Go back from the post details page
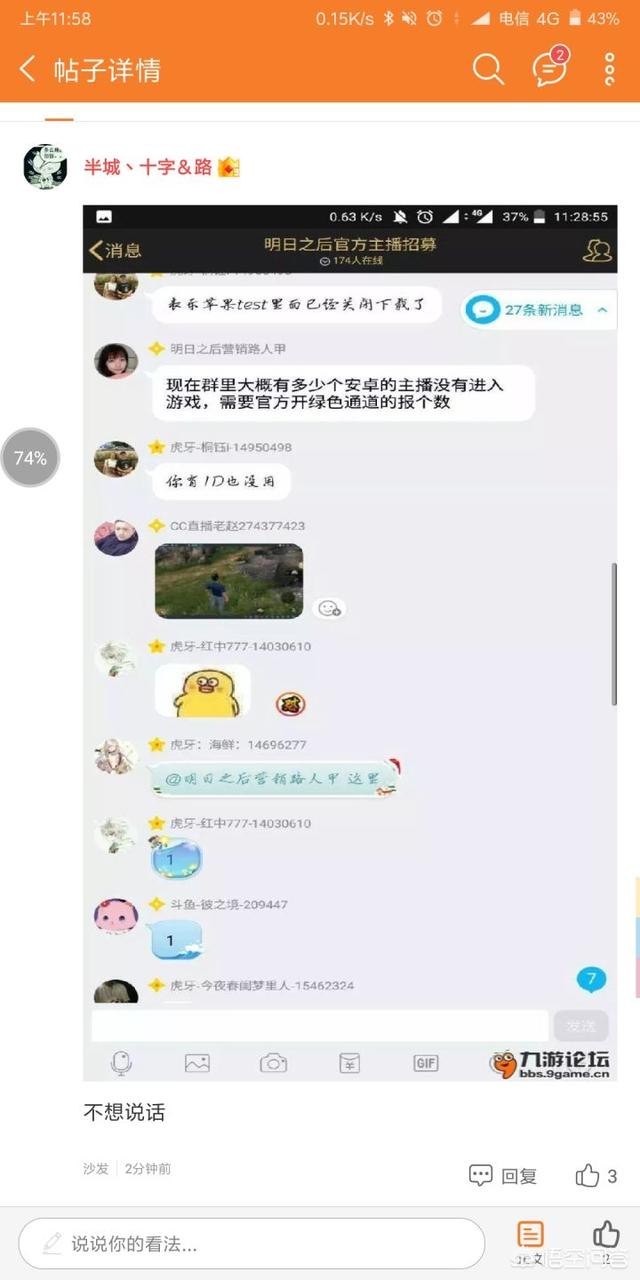Image resolution: width=640 pixels, height=1280 pixels. coord(27,69)
